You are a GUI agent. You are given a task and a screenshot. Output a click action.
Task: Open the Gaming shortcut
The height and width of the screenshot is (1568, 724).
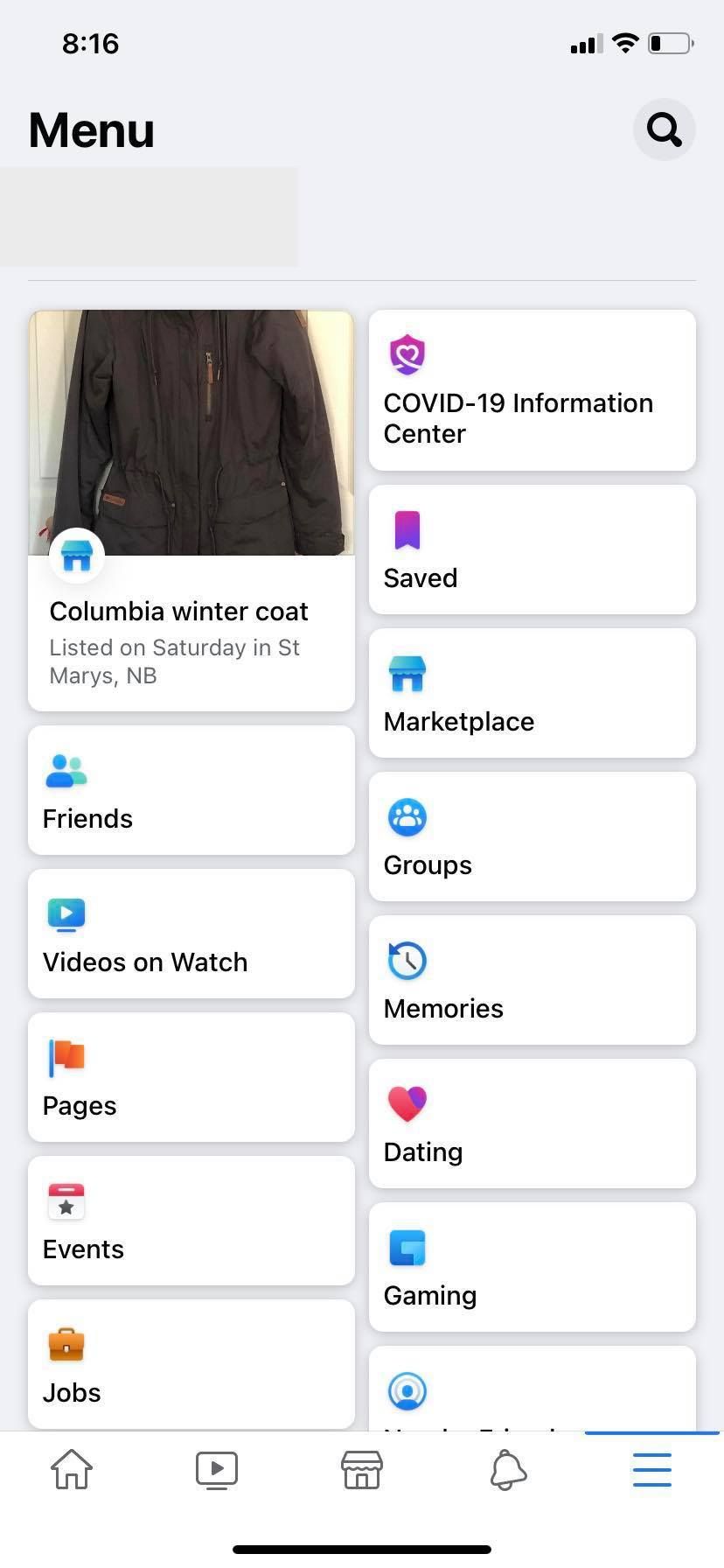point(532,1267)
